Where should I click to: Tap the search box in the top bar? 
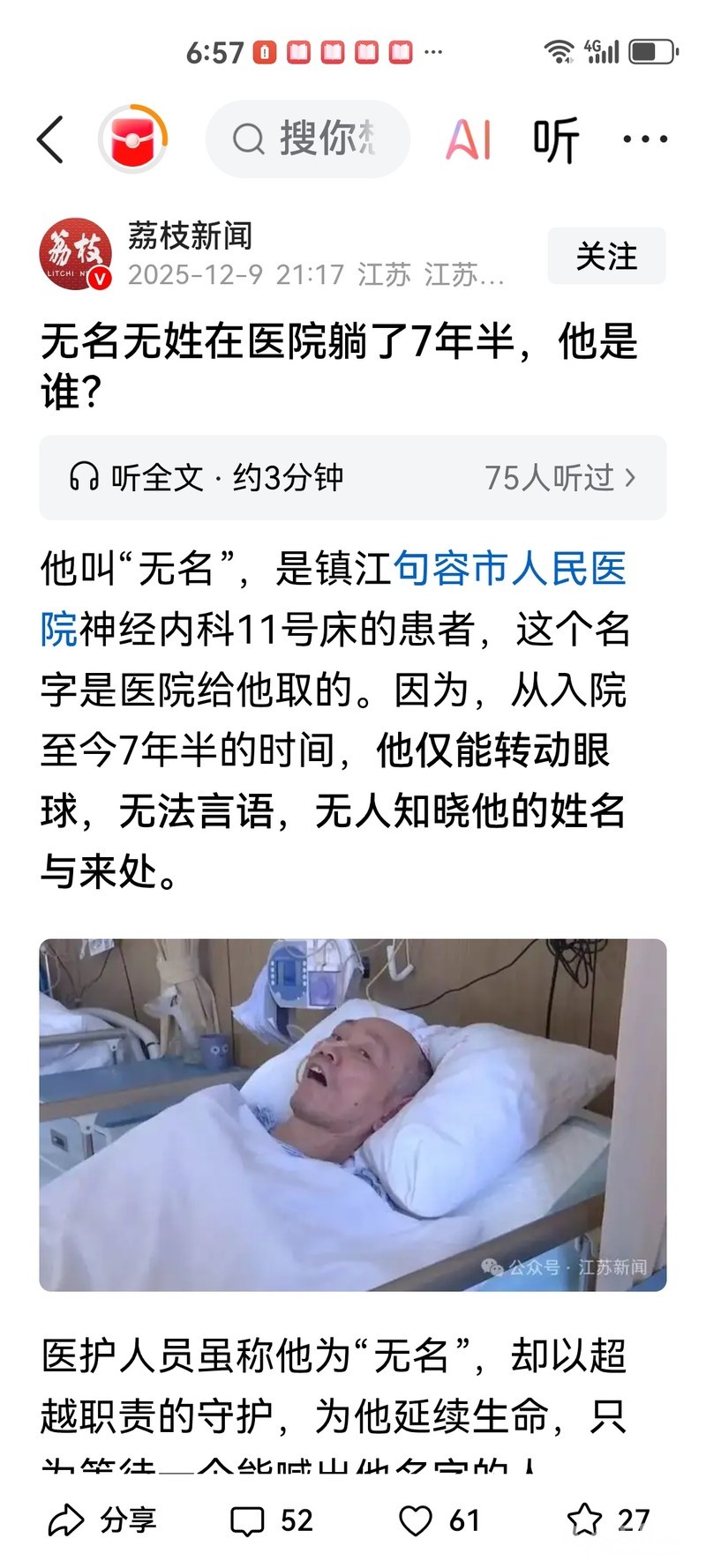click(307, 139)
